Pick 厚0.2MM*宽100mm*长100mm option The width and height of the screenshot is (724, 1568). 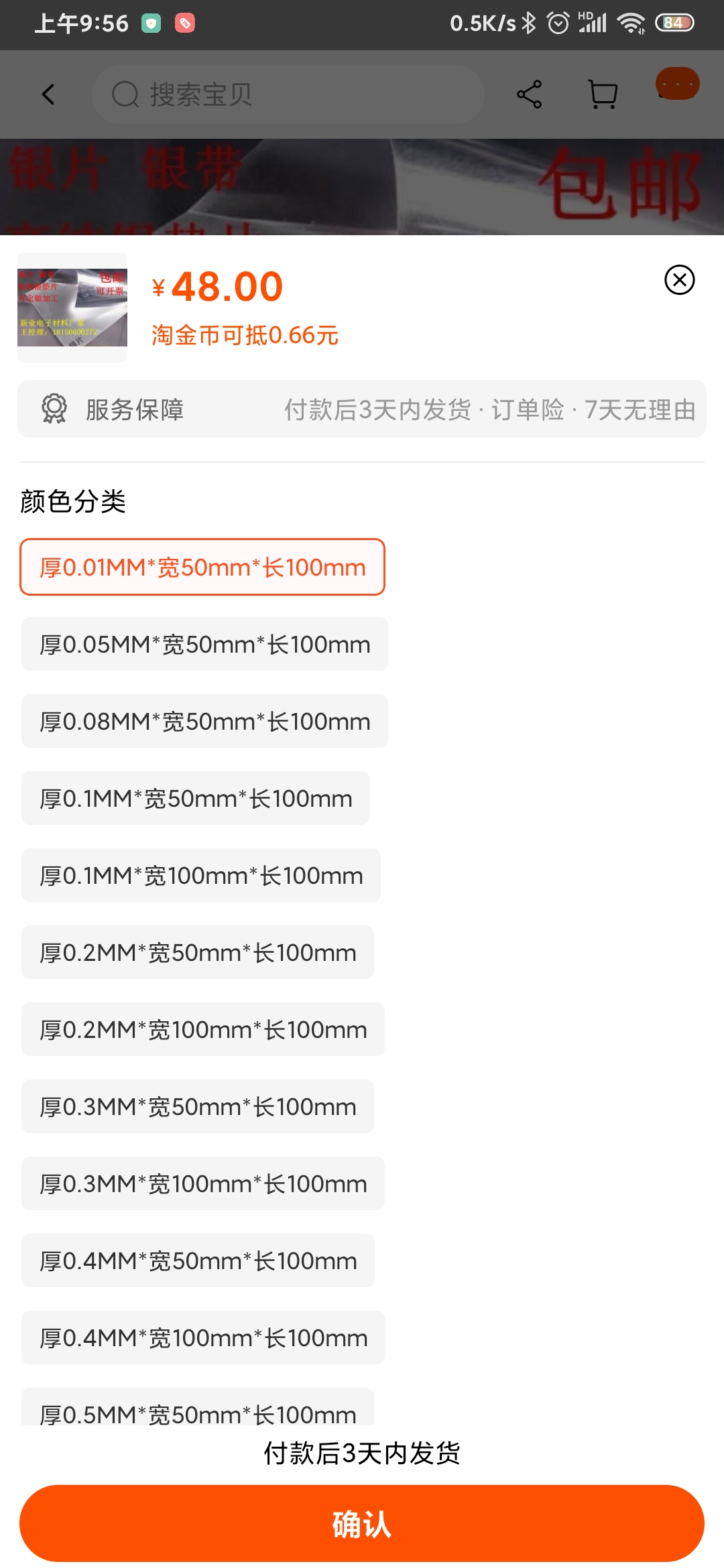pos(203,1029)
